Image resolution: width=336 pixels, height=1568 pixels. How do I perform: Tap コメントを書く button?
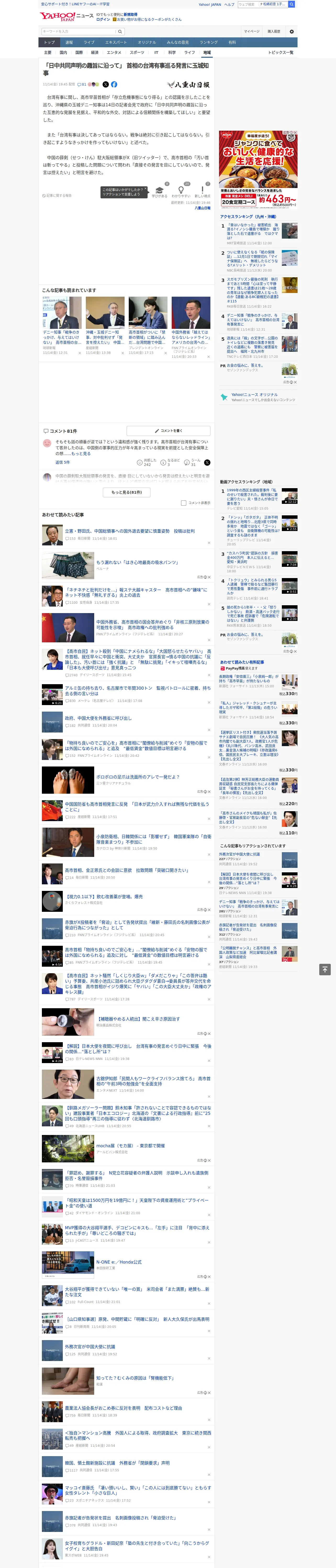[168, 431]
